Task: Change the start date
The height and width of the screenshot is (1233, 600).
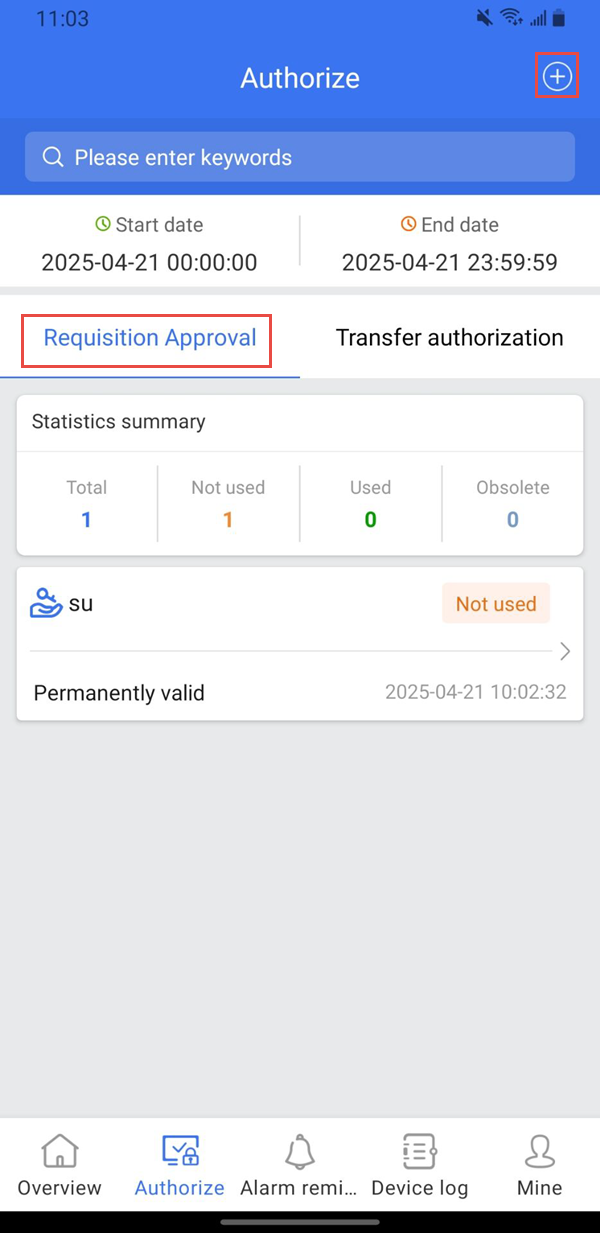Action: tap(149, 245)
